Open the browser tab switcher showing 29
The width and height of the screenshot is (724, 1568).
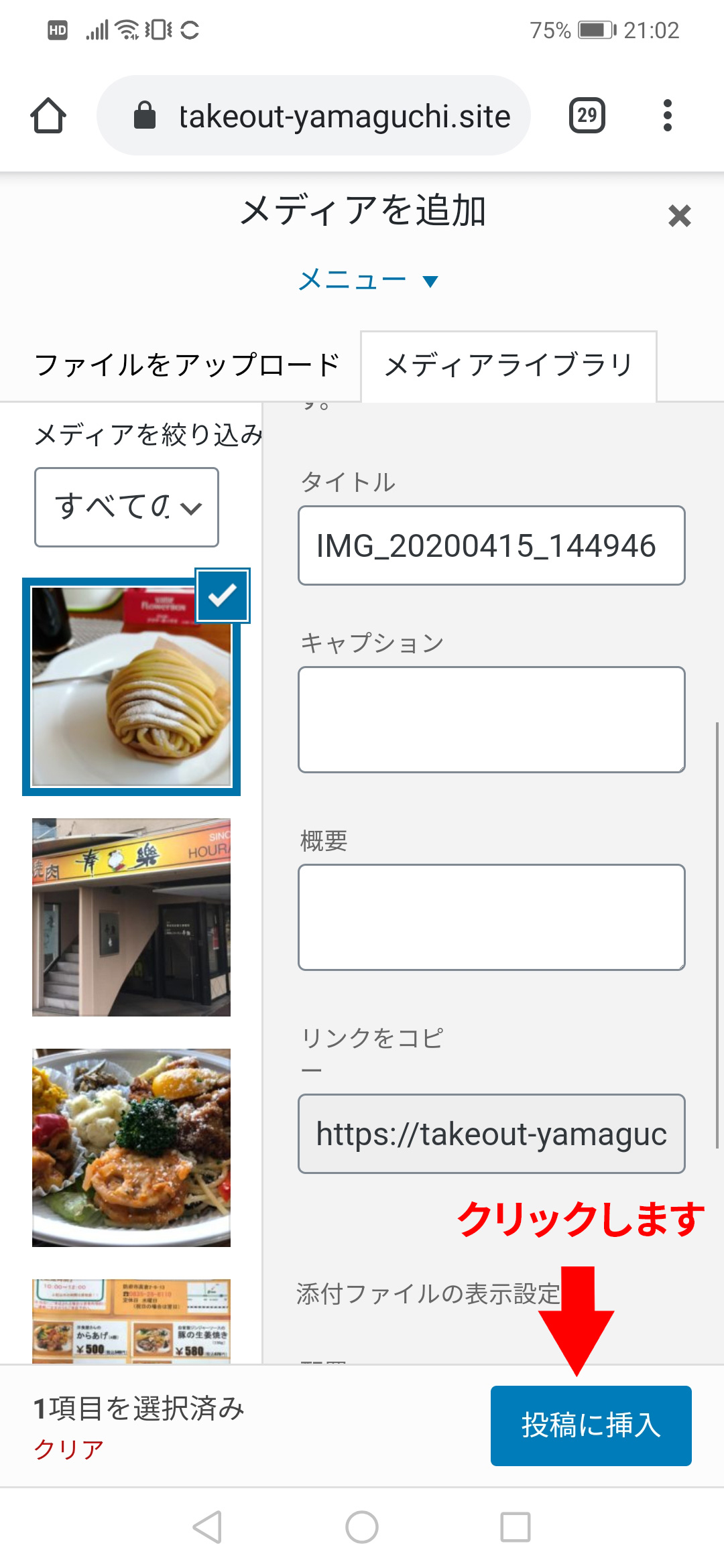pos(587,116)
